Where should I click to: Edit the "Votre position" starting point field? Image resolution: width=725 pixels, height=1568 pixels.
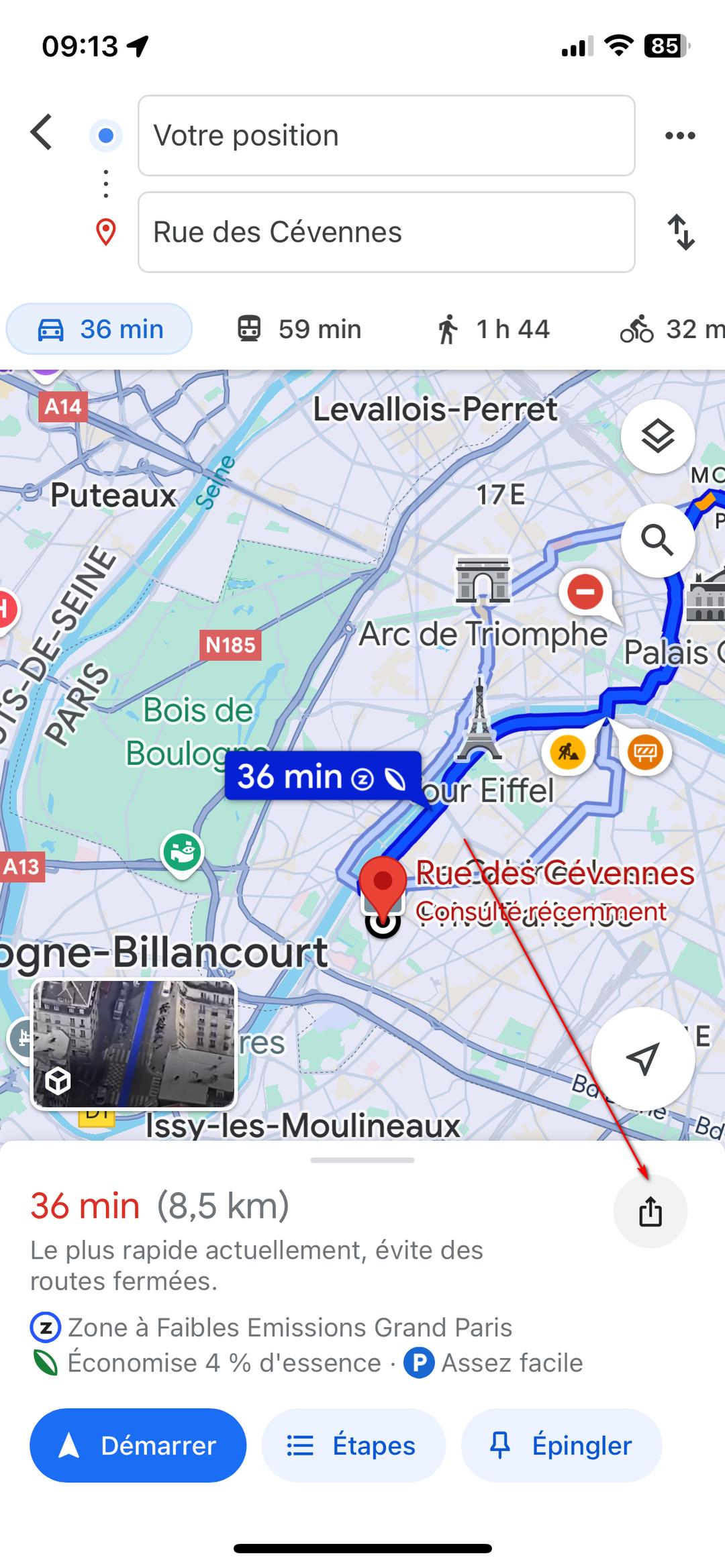tap(386, 136)
